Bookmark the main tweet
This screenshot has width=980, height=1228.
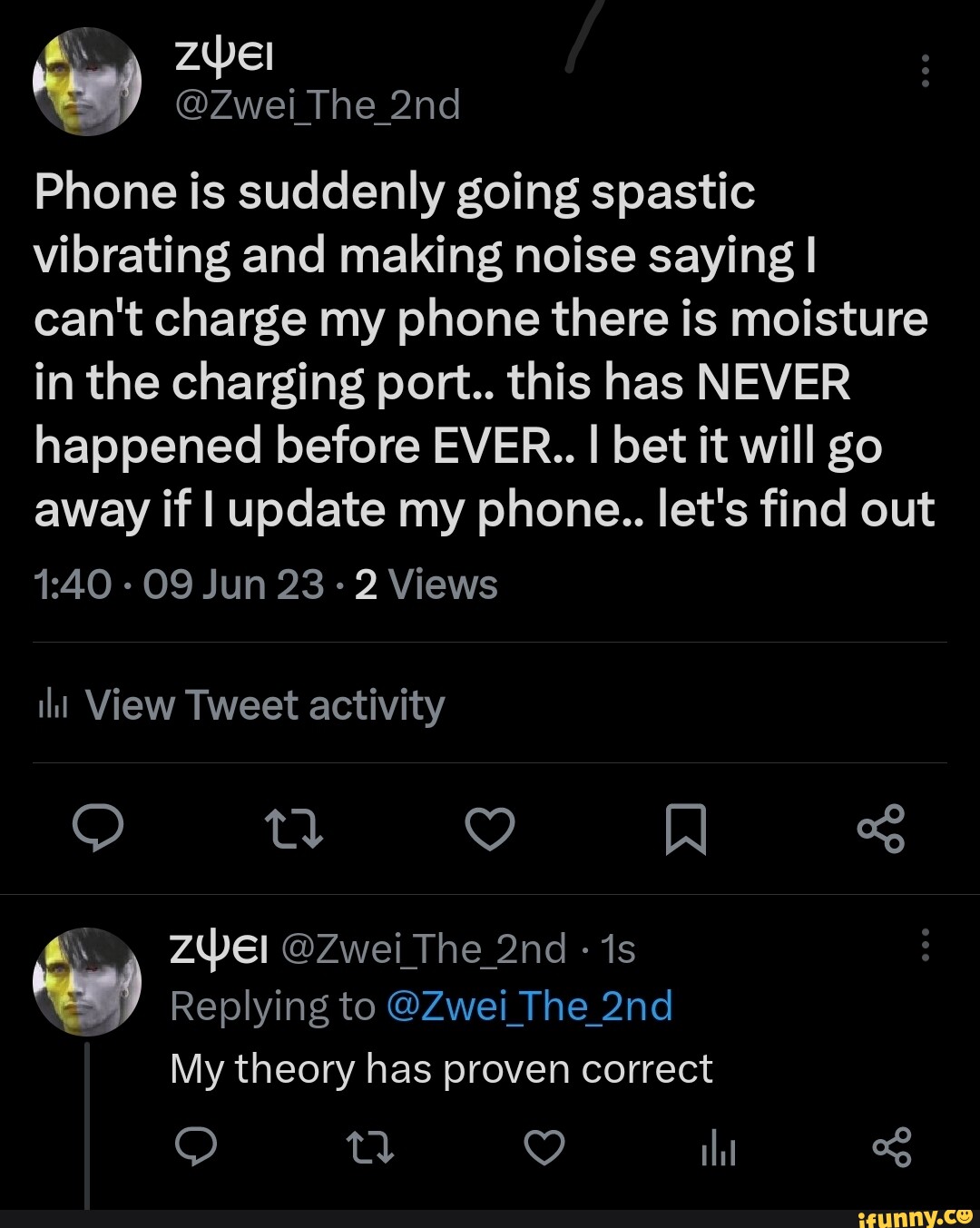point(685,829)
